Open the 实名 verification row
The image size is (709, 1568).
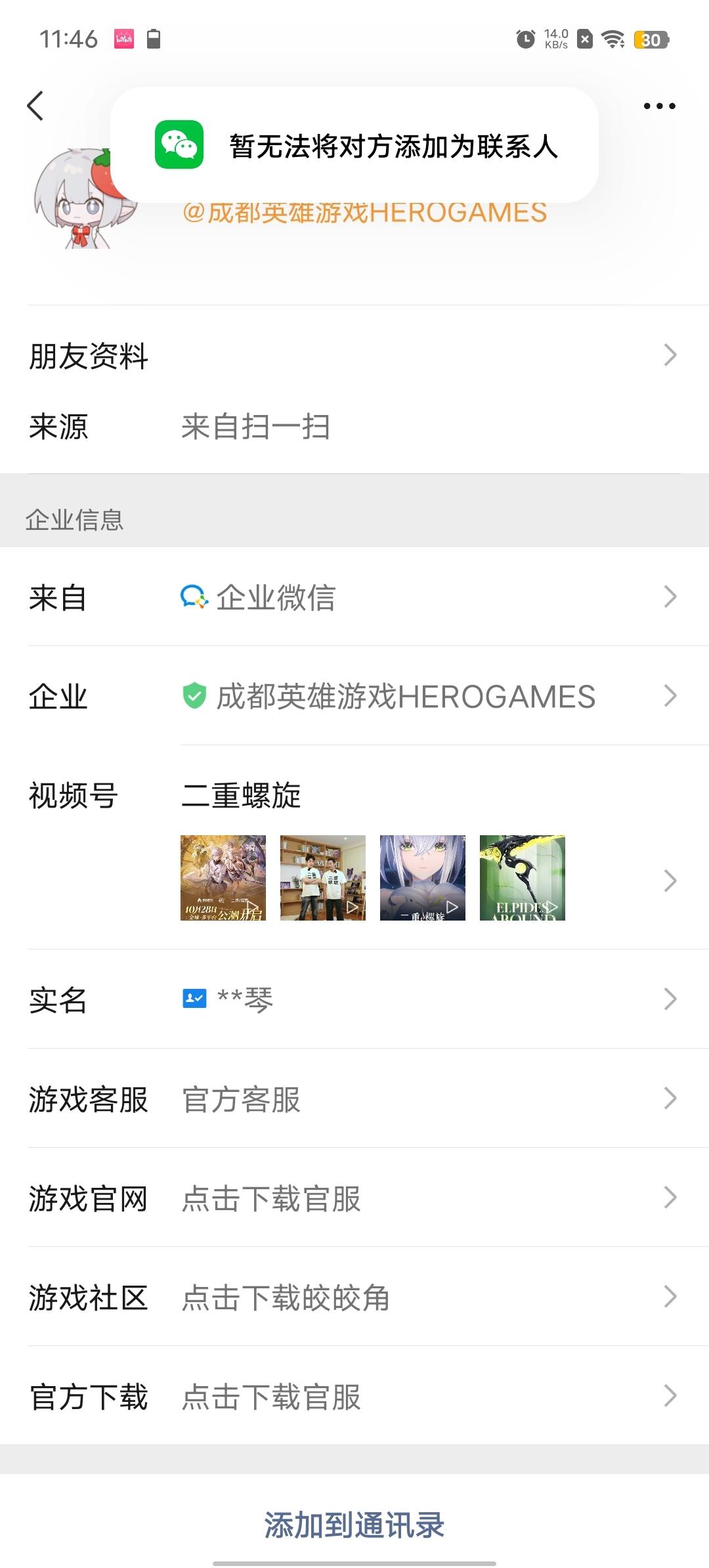(x=354, y=1000)
